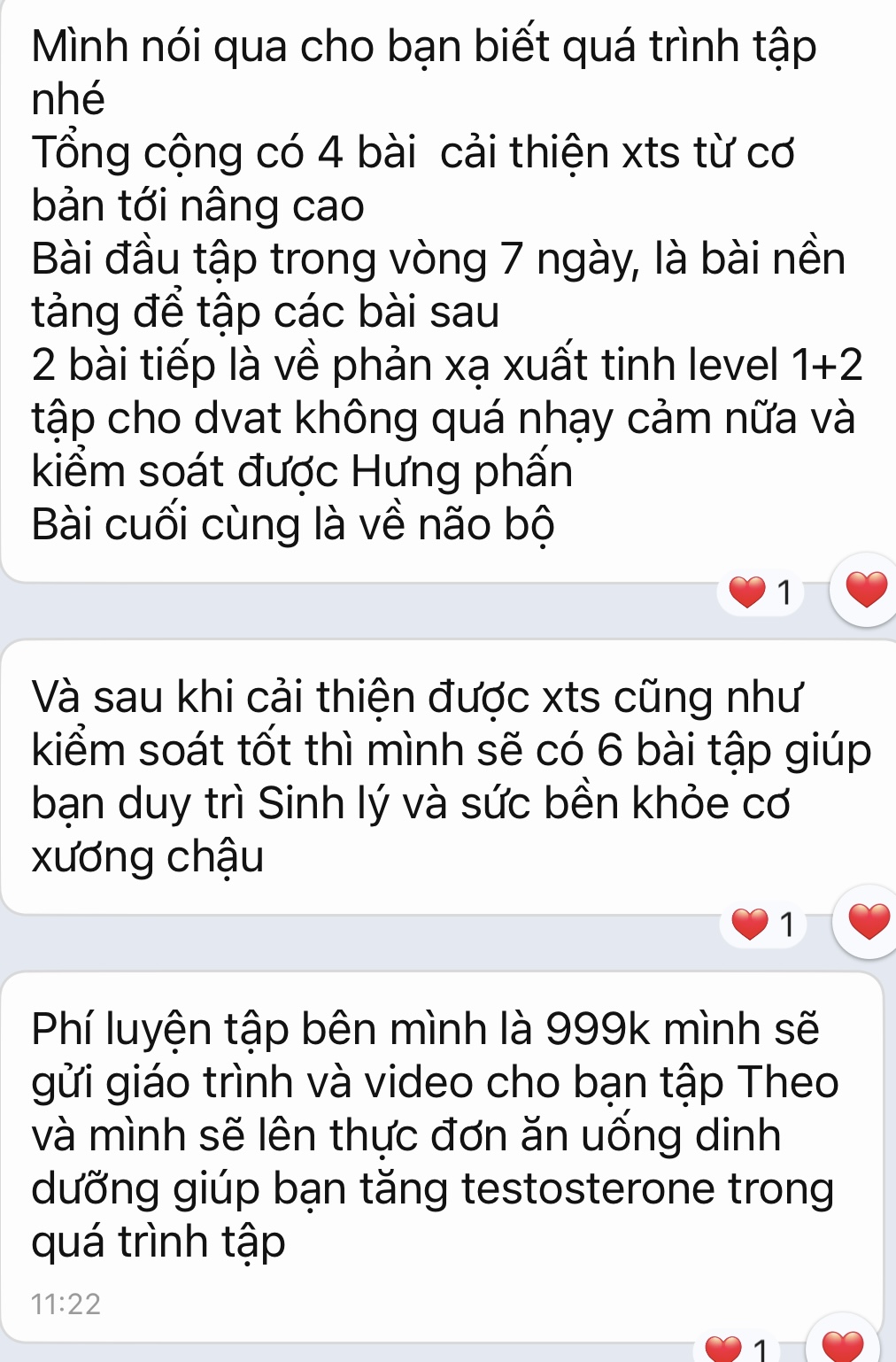
Task: View reactions on the 'Và sau khi cải thiện' message
Action: (x=764, y=924)
